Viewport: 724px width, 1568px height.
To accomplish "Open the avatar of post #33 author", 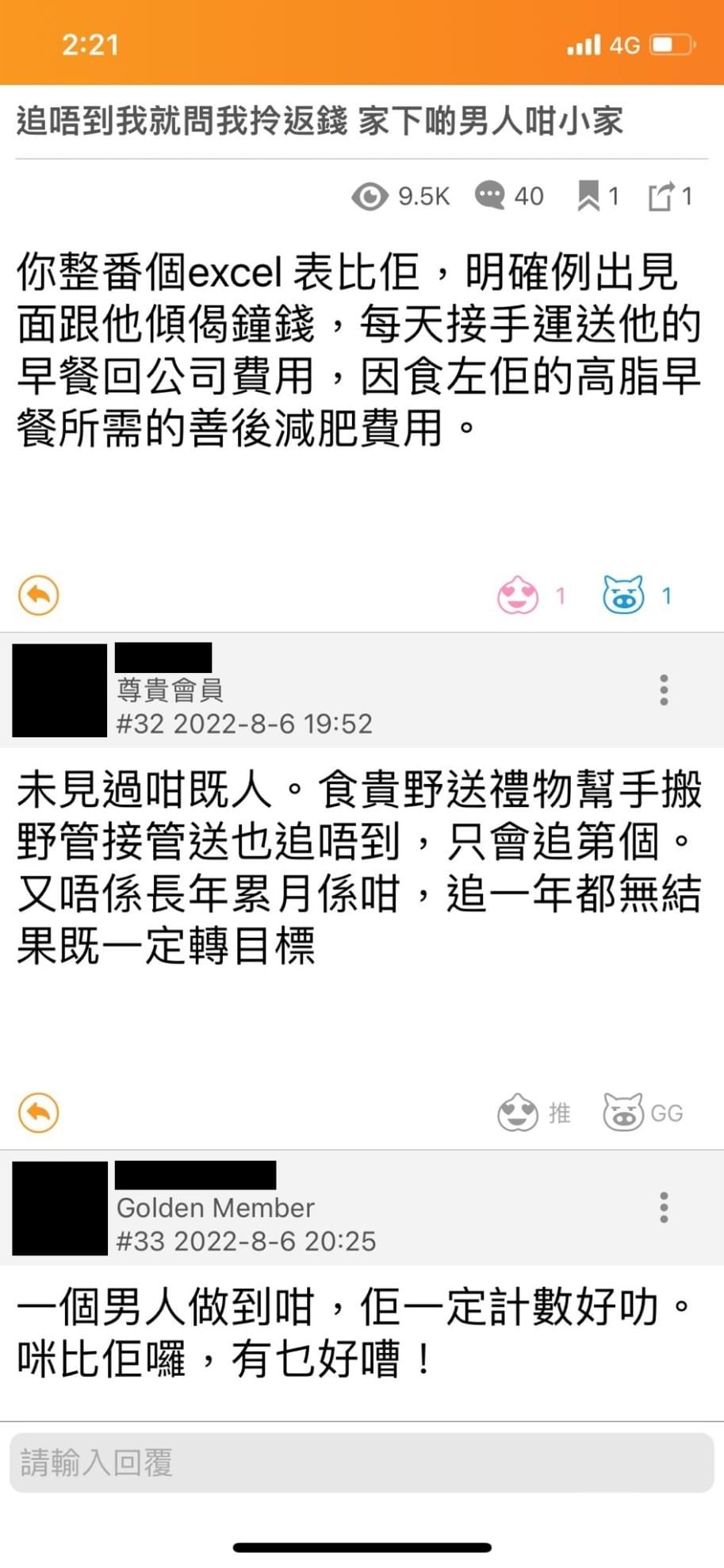I will click(60, 1208).
